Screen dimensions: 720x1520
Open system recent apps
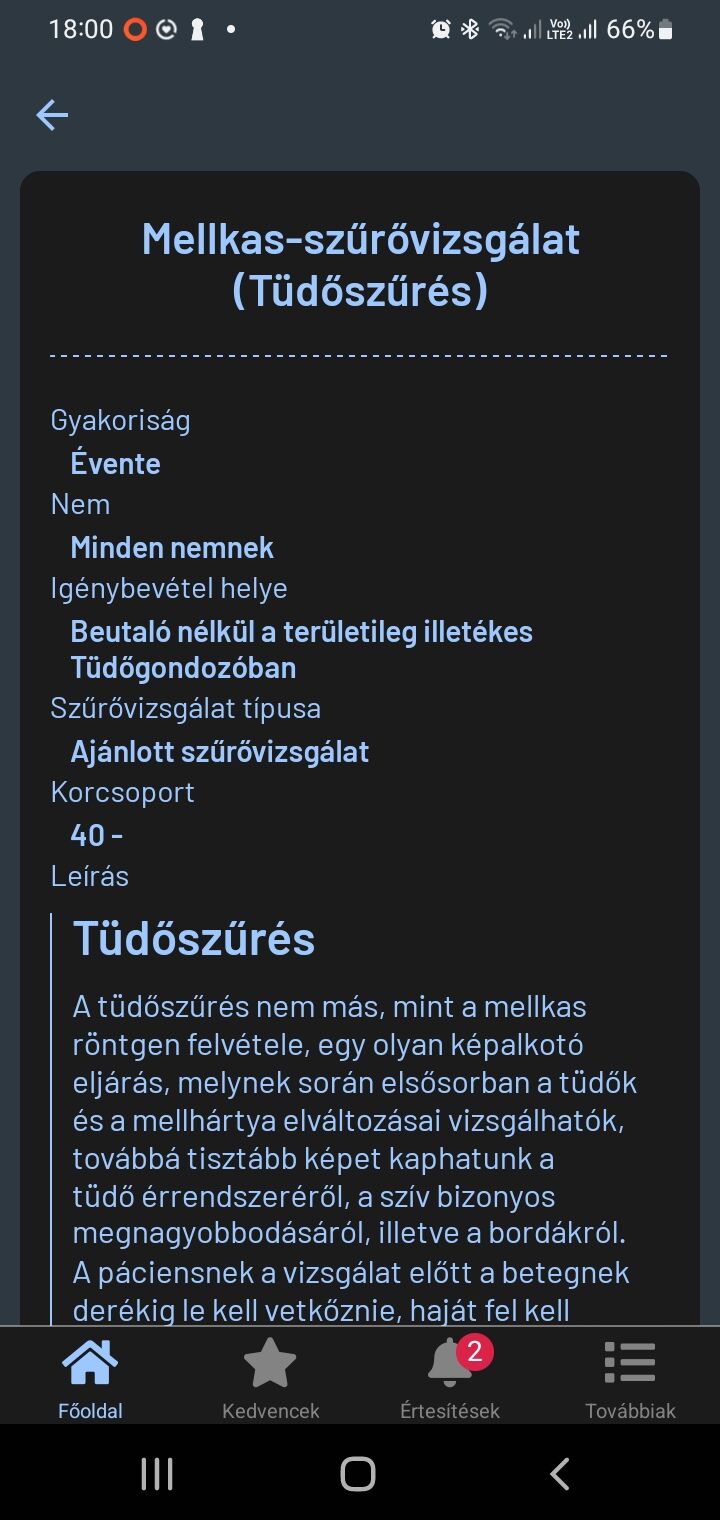click(157, 1473)
